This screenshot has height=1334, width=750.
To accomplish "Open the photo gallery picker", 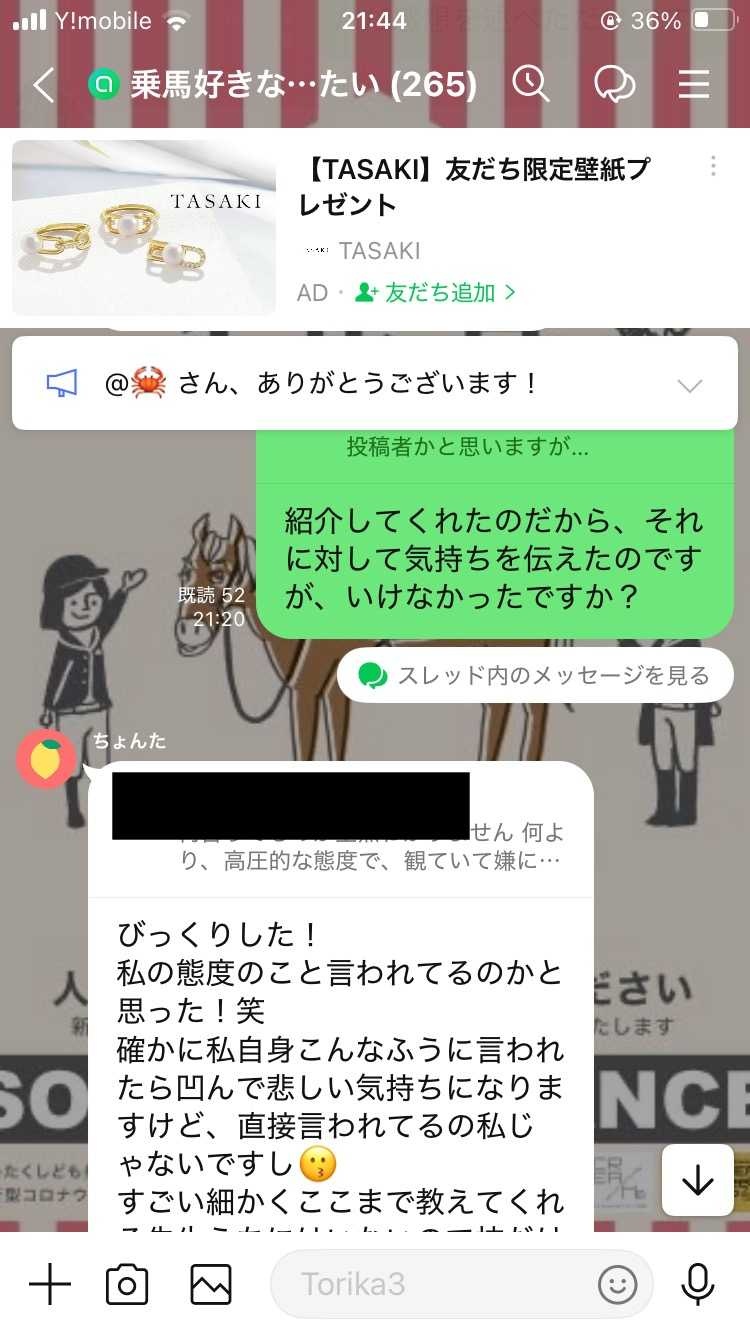I will click(x=211, y=1284).
